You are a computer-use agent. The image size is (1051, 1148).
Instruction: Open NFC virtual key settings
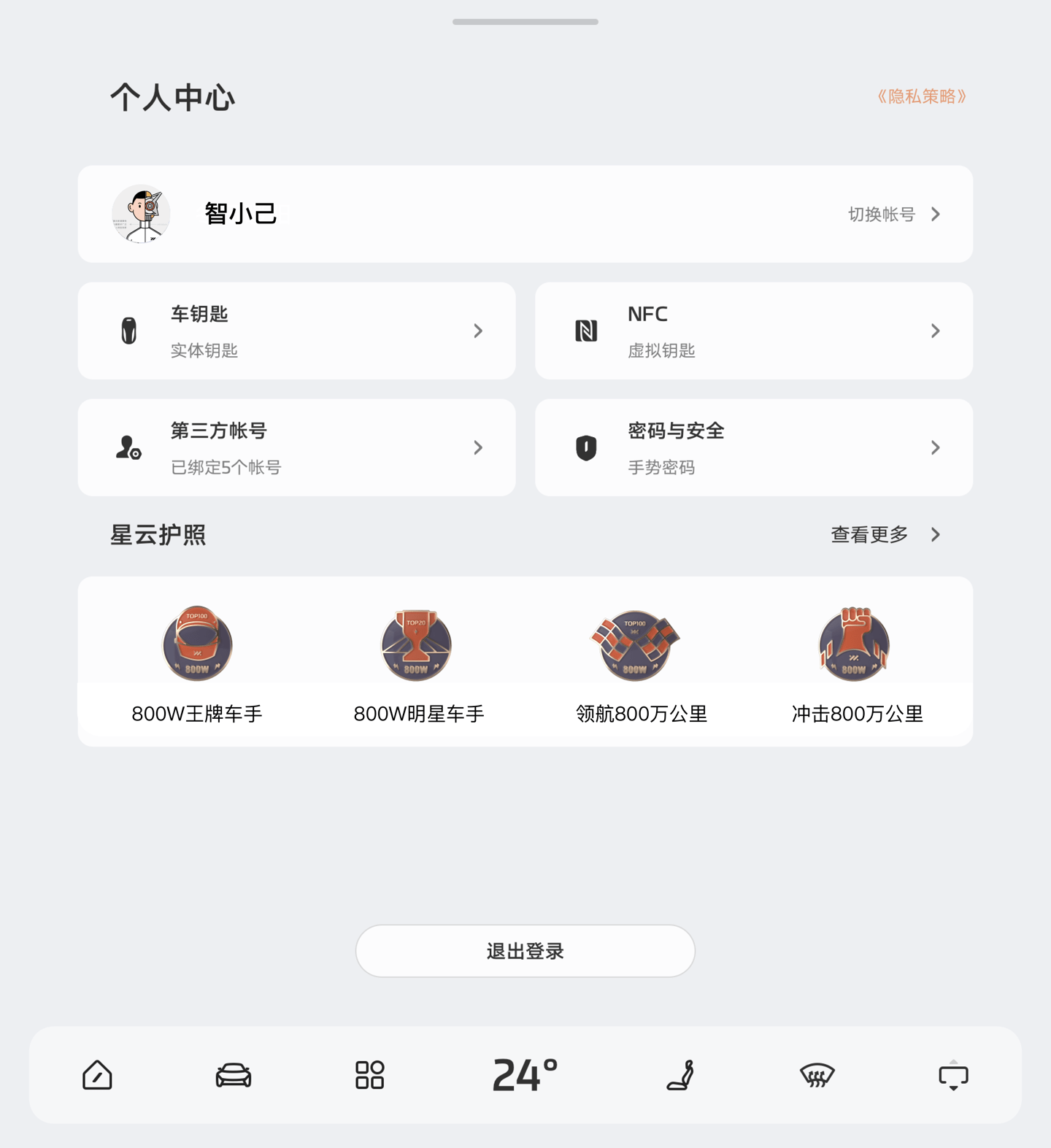pos(753,331)
